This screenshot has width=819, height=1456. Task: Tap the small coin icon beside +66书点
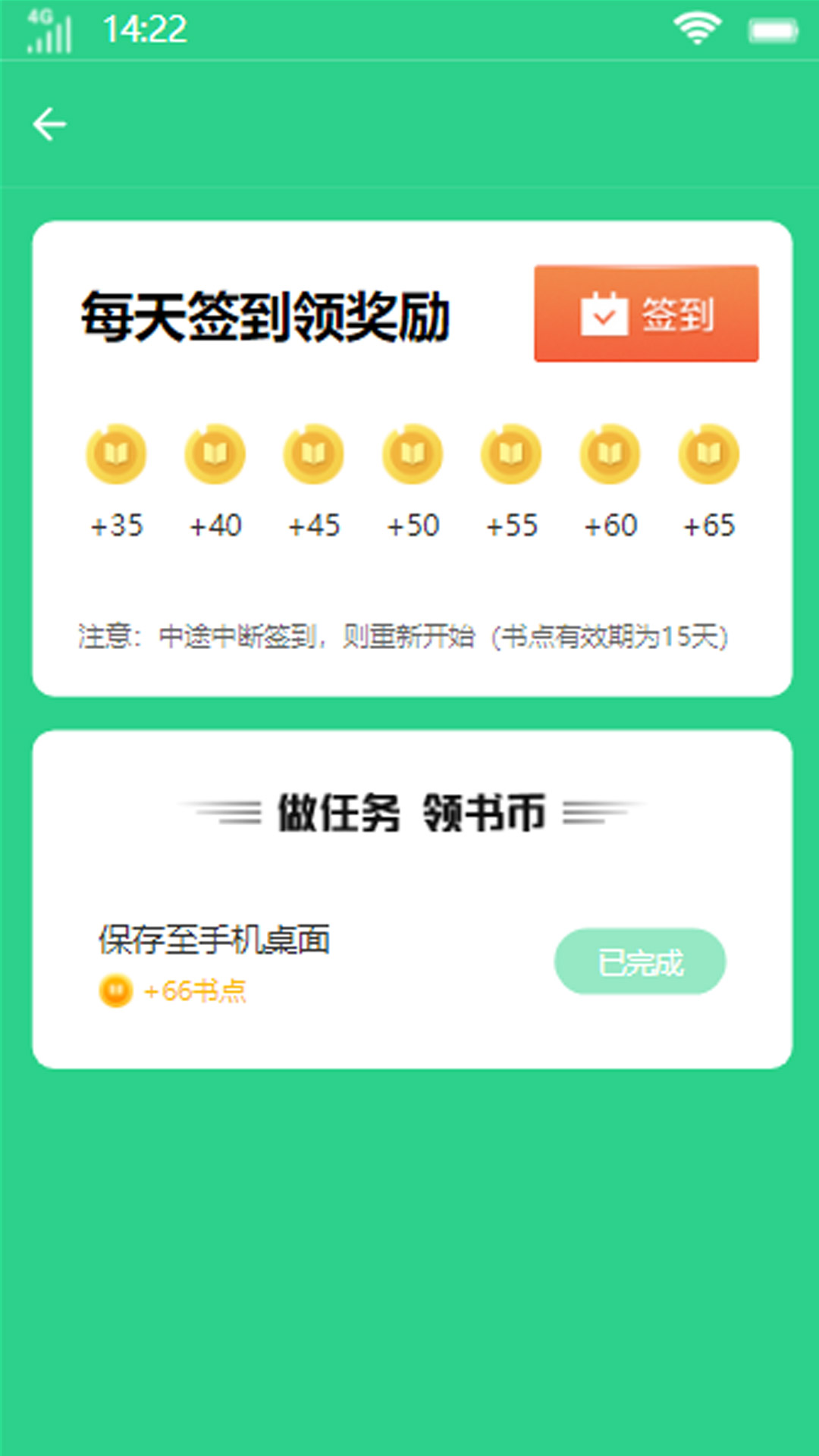pos(115,990)
